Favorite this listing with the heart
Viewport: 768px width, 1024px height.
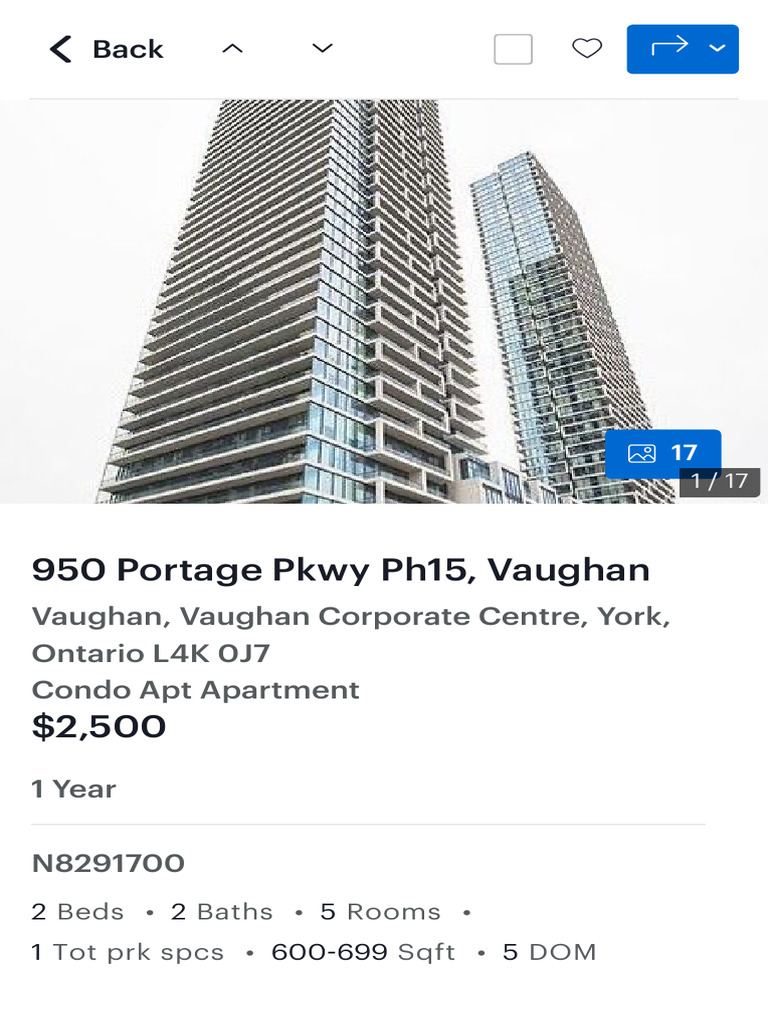pos(587,49)
